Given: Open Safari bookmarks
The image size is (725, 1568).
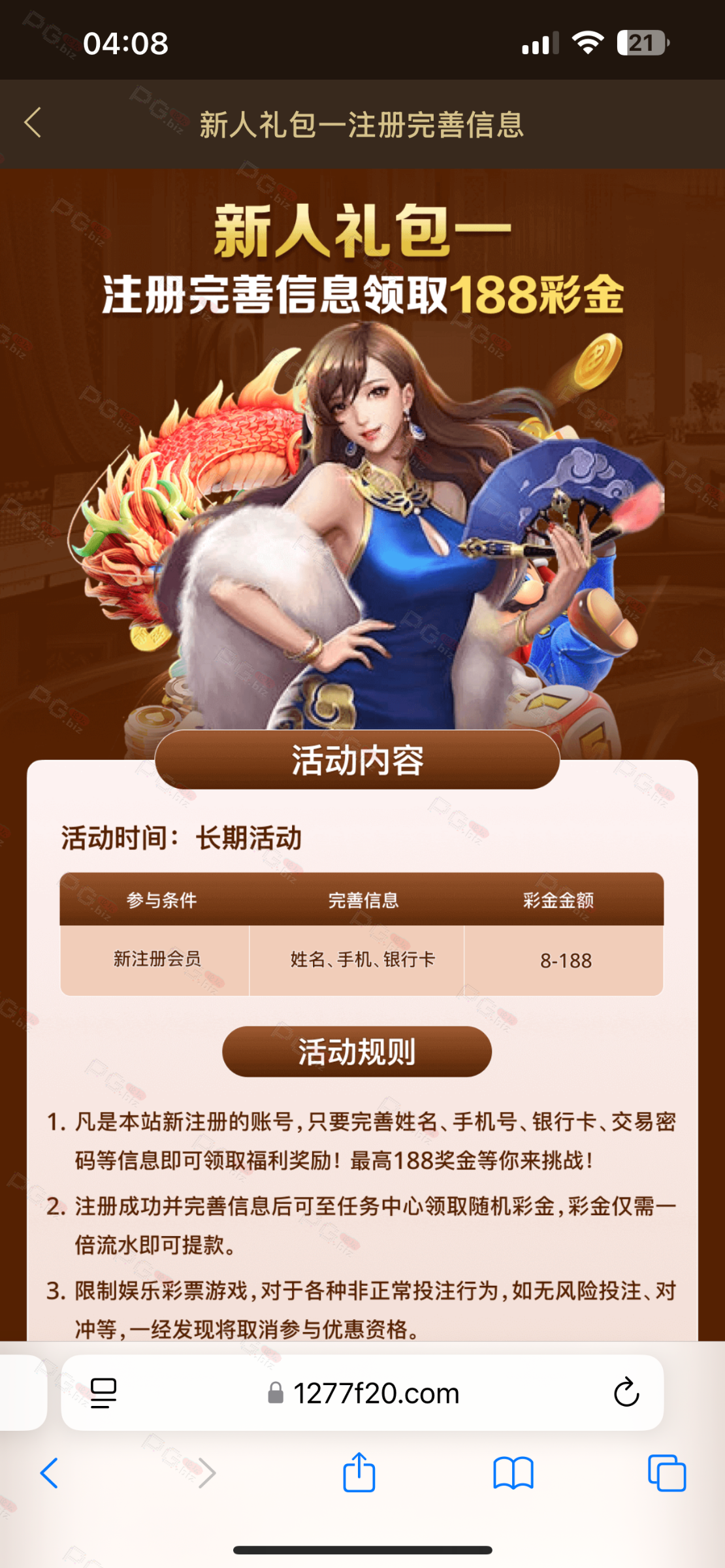Looking at the screenshot, I should 513,1473.
